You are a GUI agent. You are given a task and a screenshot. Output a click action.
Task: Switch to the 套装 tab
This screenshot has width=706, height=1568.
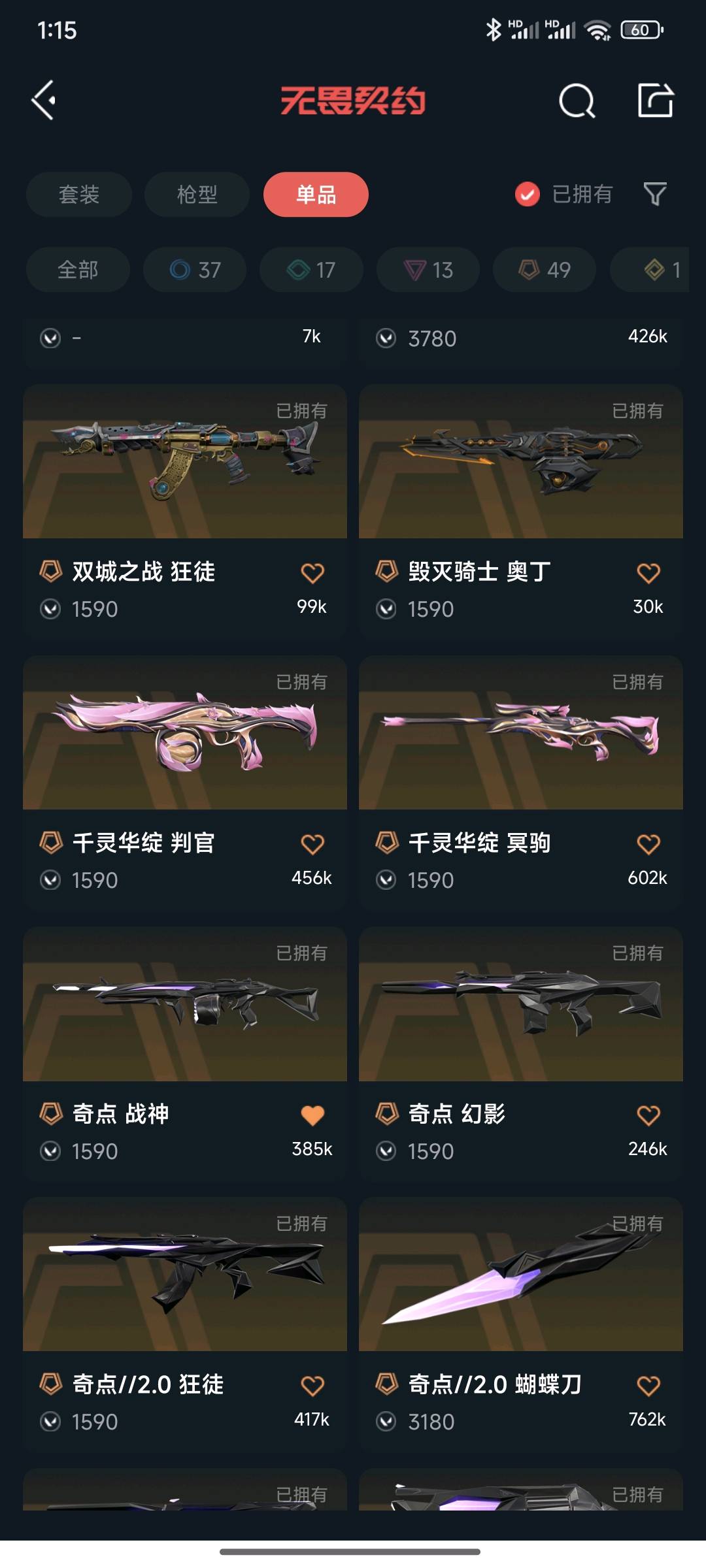[79, 194]
